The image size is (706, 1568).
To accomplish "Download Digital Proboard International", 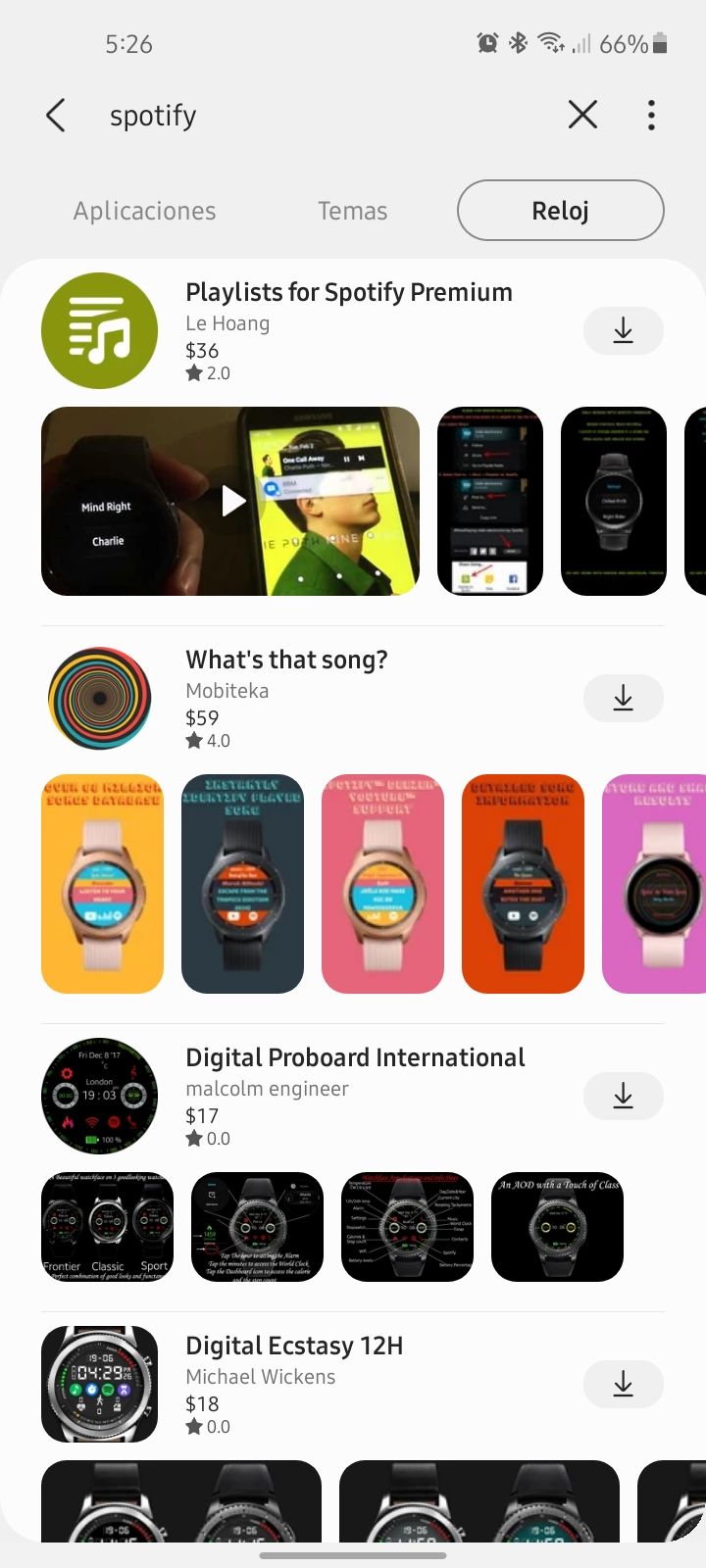I will pos(623,1096).
